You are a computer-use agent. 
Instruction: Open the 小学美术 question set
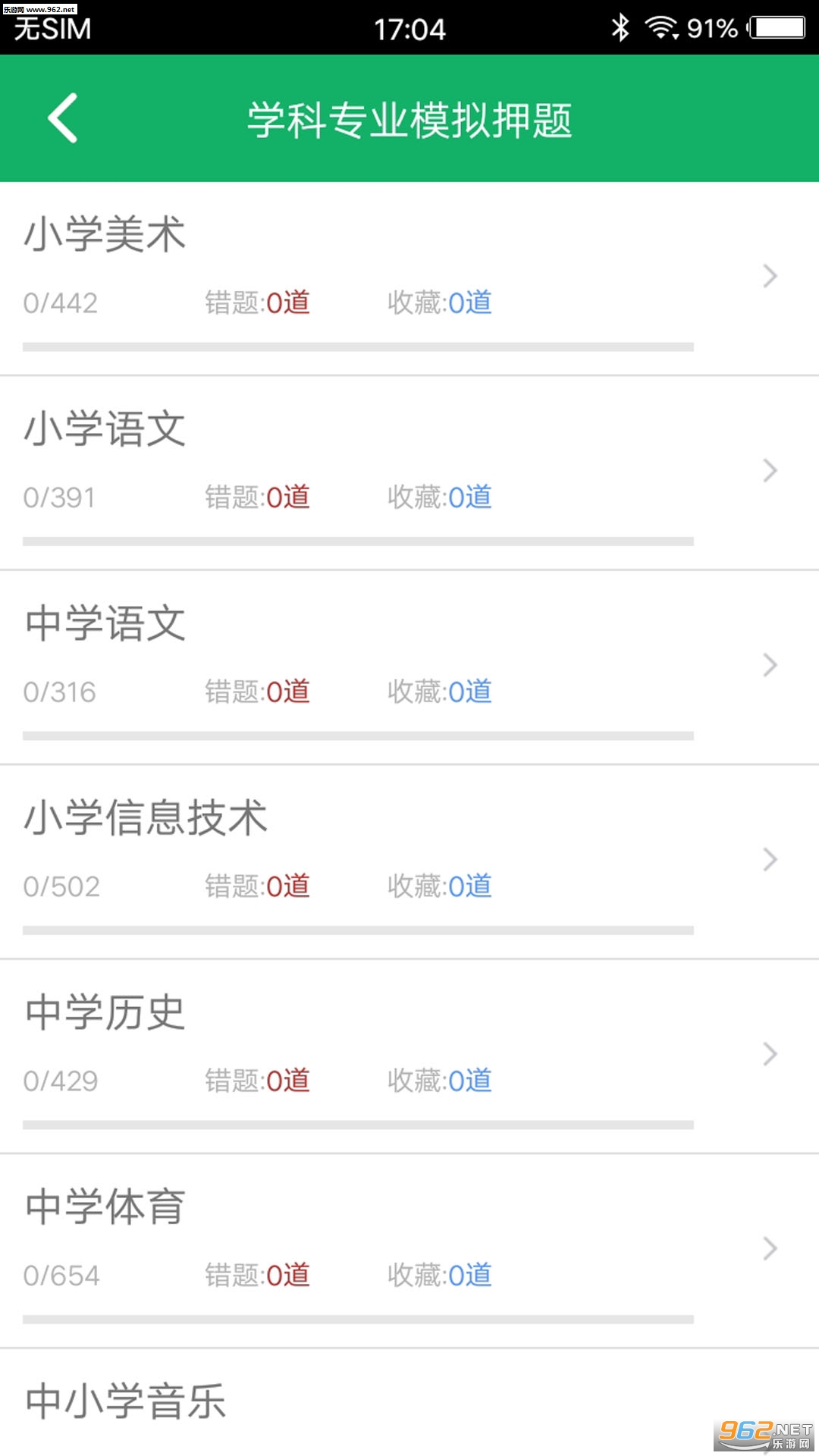click(x=409, y=278)
